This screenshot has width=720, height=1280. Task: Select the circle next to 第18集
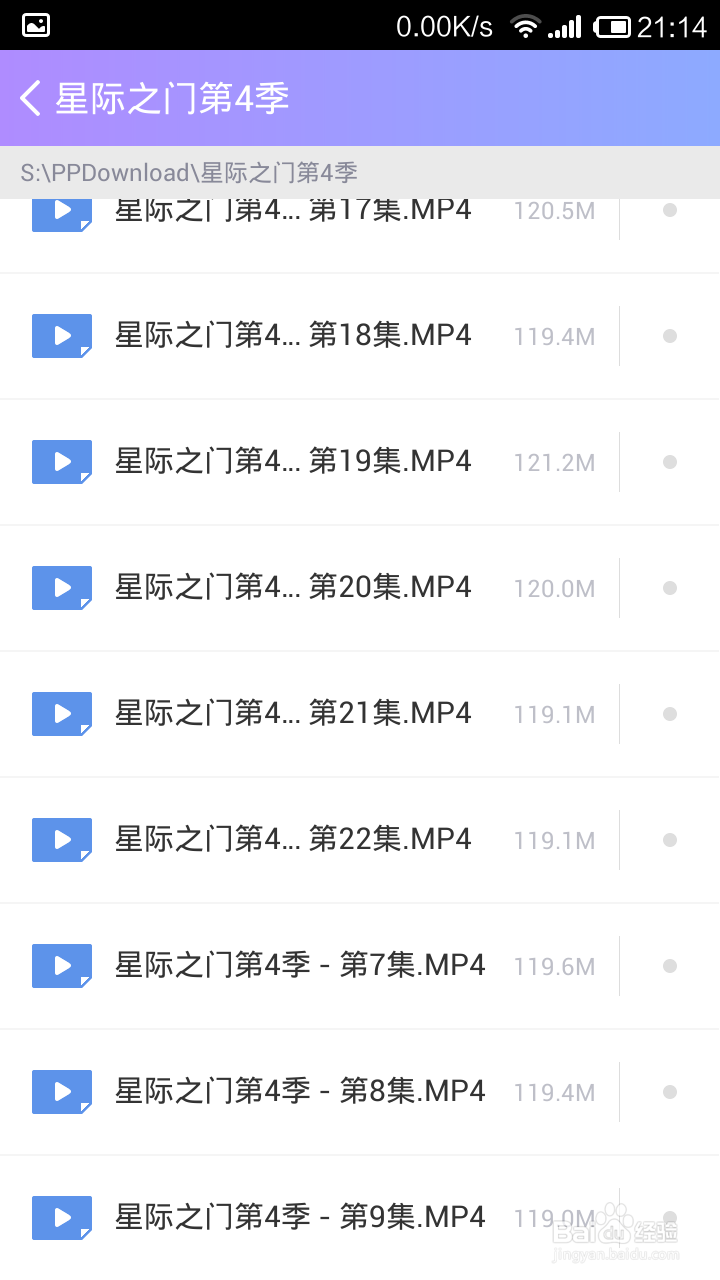click(668, 335)
